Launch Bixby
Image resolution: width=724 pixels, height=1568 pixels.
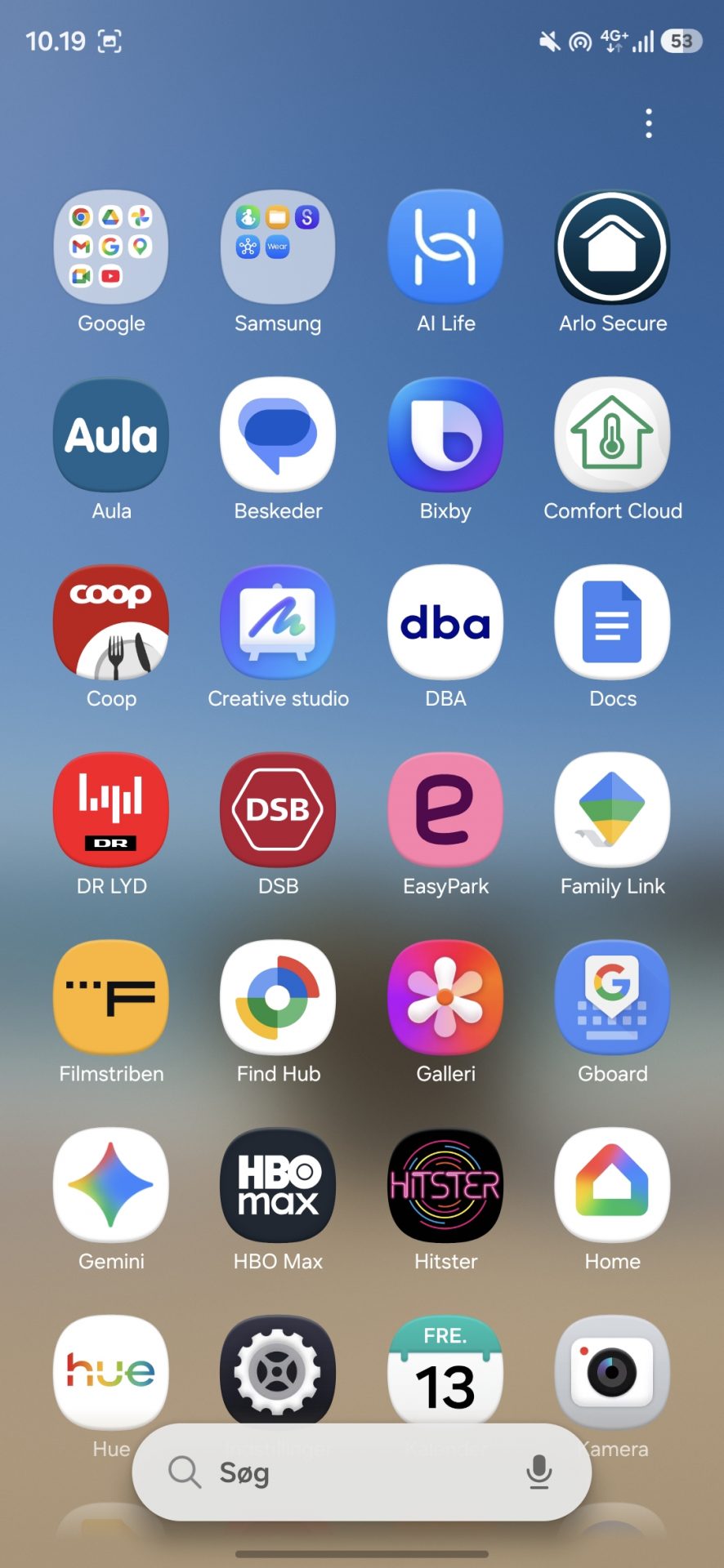tap(445, 434)
